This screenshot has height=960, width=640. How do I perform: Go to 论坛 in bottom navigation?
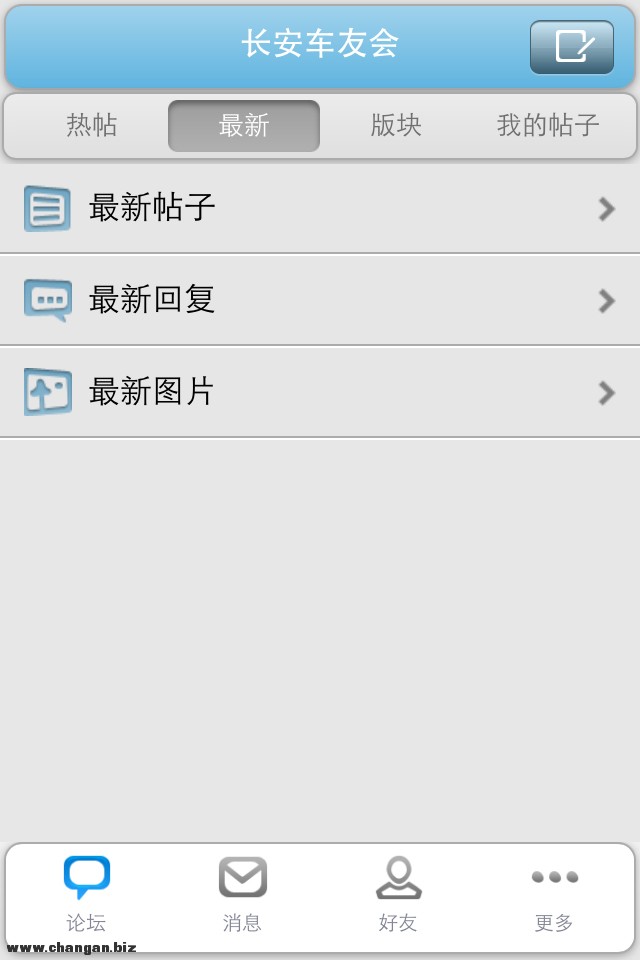(87, 895)
